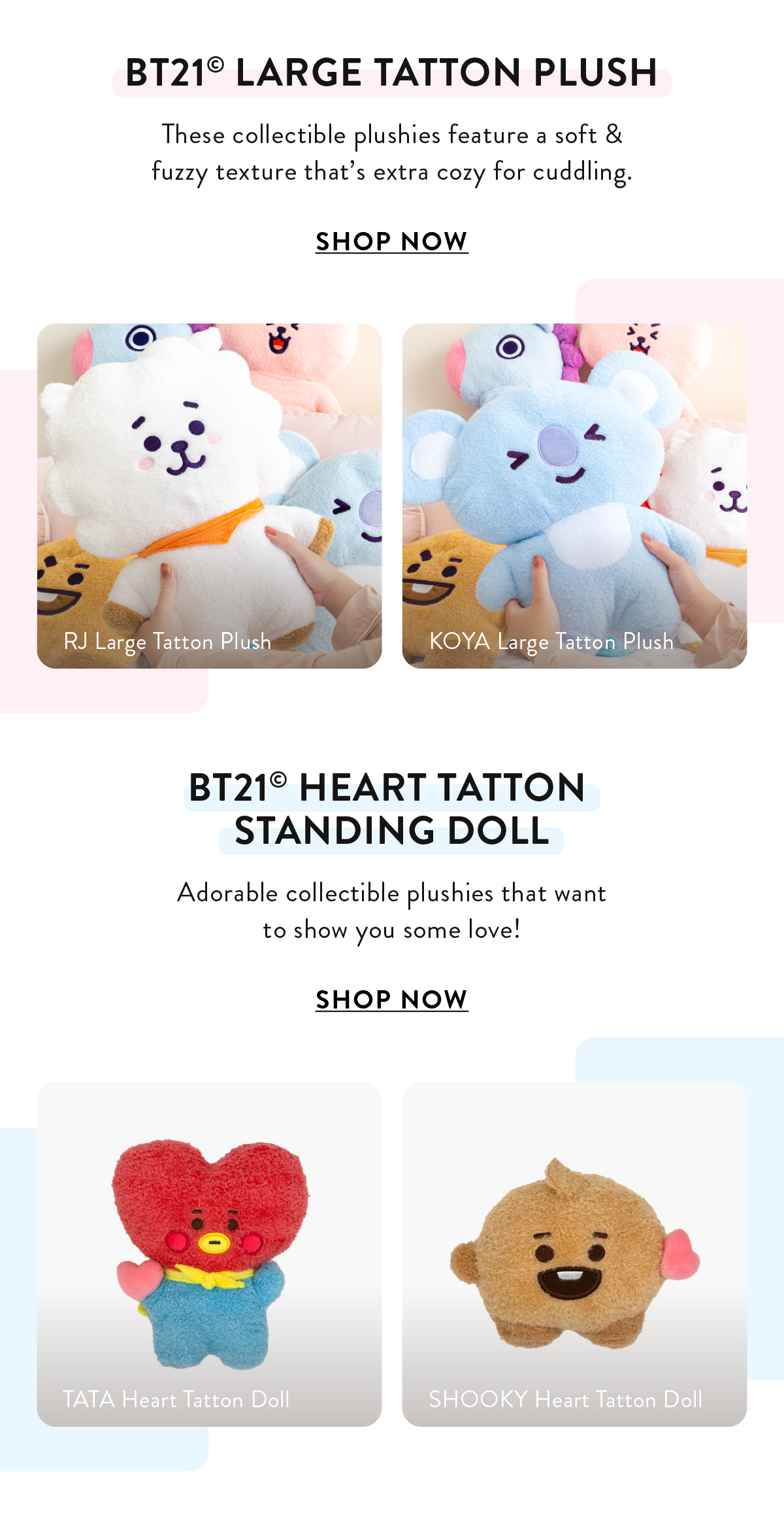
Task: View the SHOOKY Heart Tatton Doll
Action: click(574, 1254)
